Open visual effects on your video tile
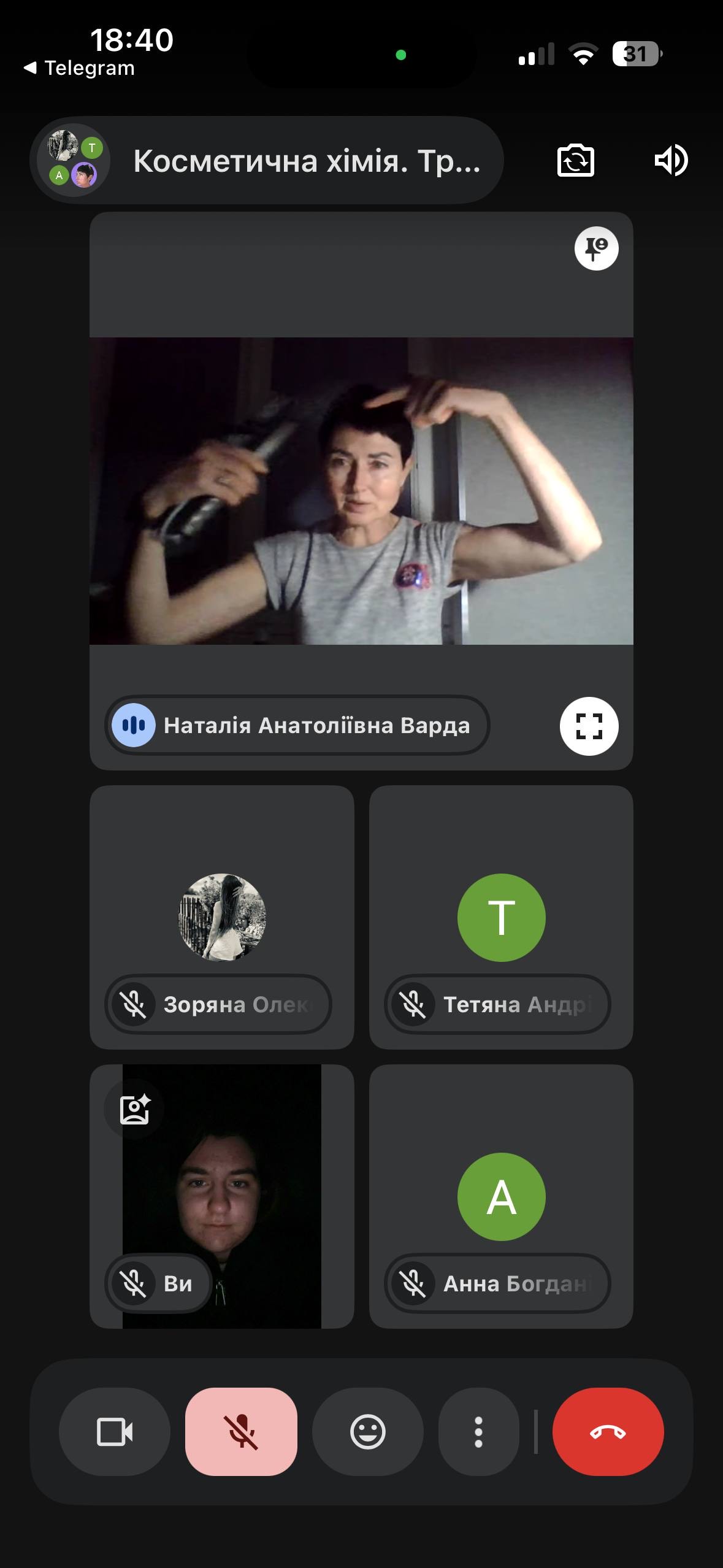The height and width of the screenshot is (1568, 723). [134, 1110]
